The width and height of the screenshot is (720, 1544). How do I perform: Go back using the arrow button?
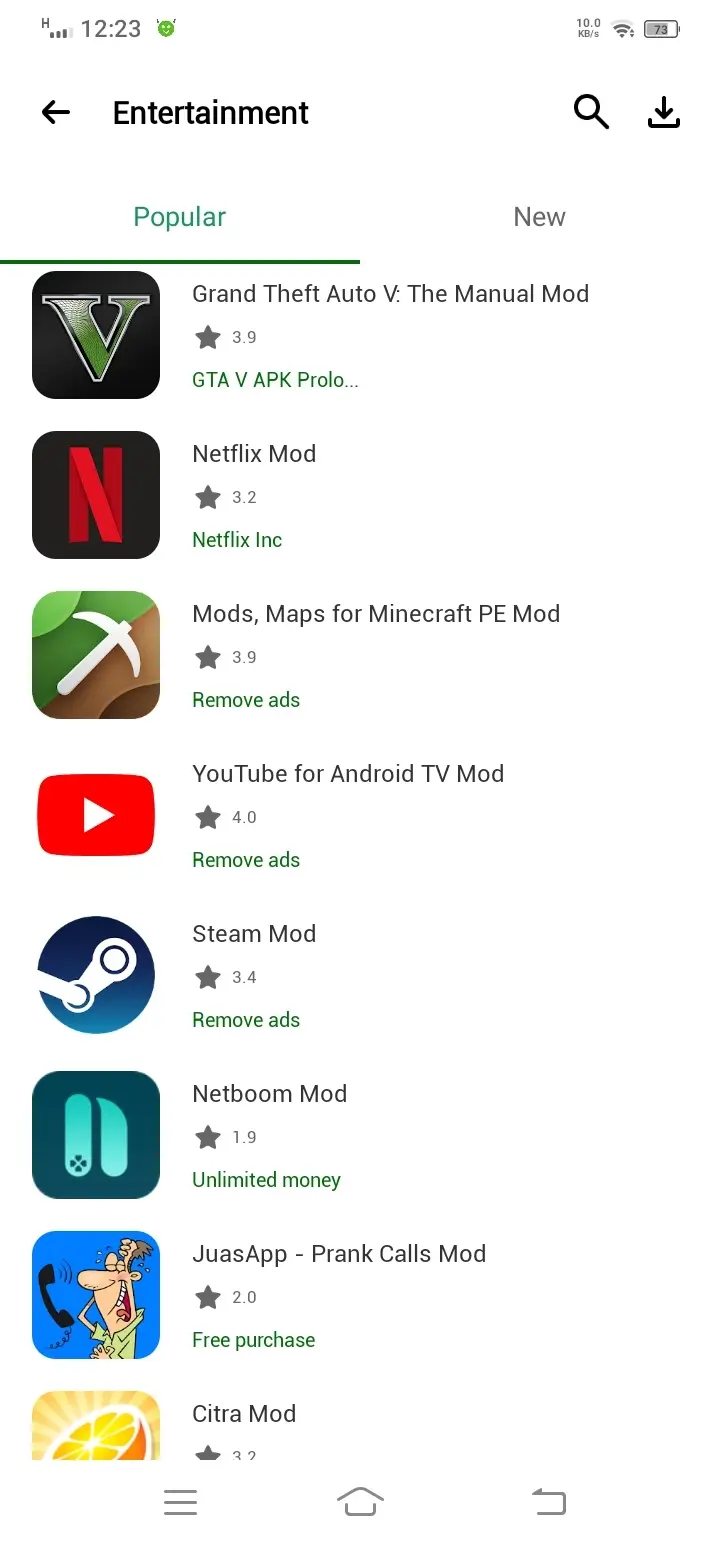55,112
